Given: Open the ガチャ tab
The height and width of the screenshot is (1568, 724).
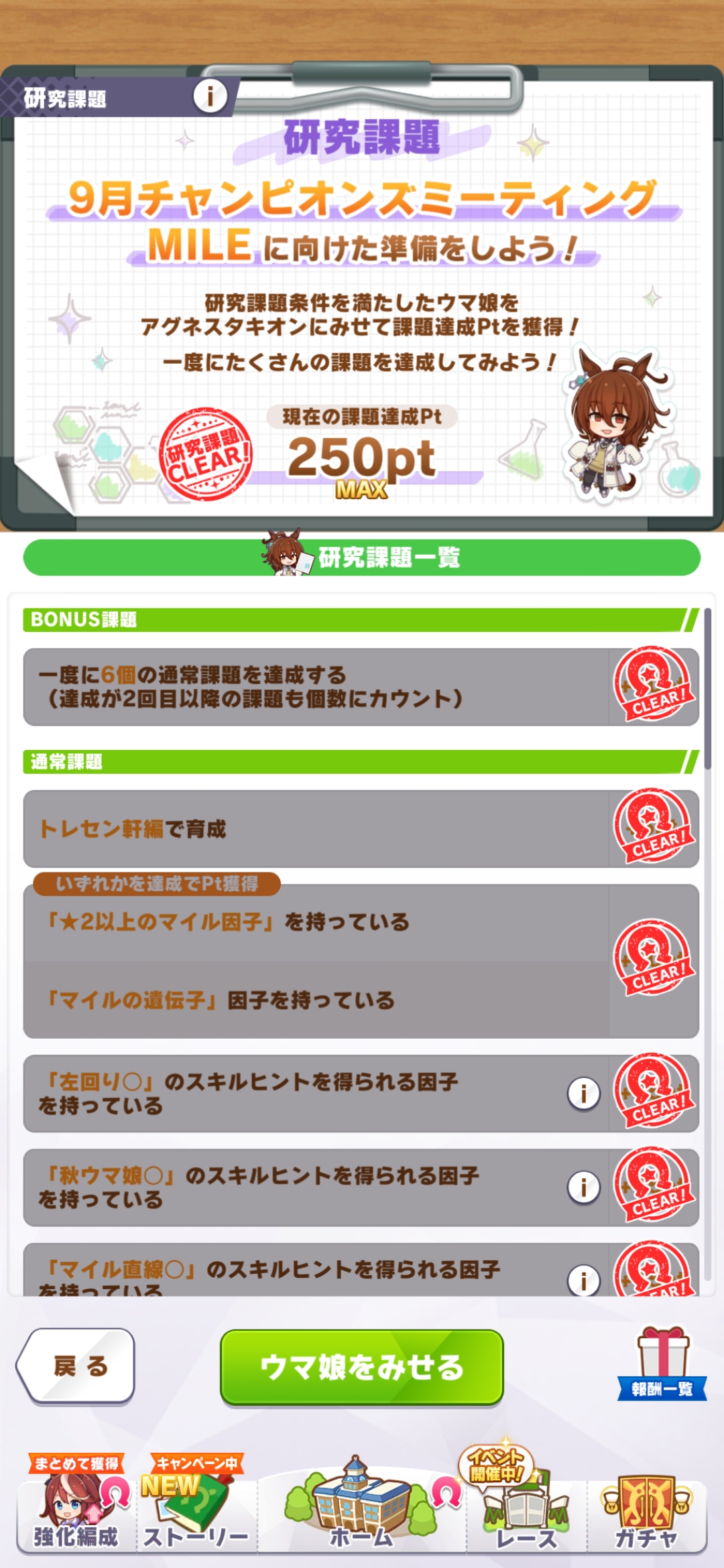Looking at the screenshot, I should tap(647, 1508).
